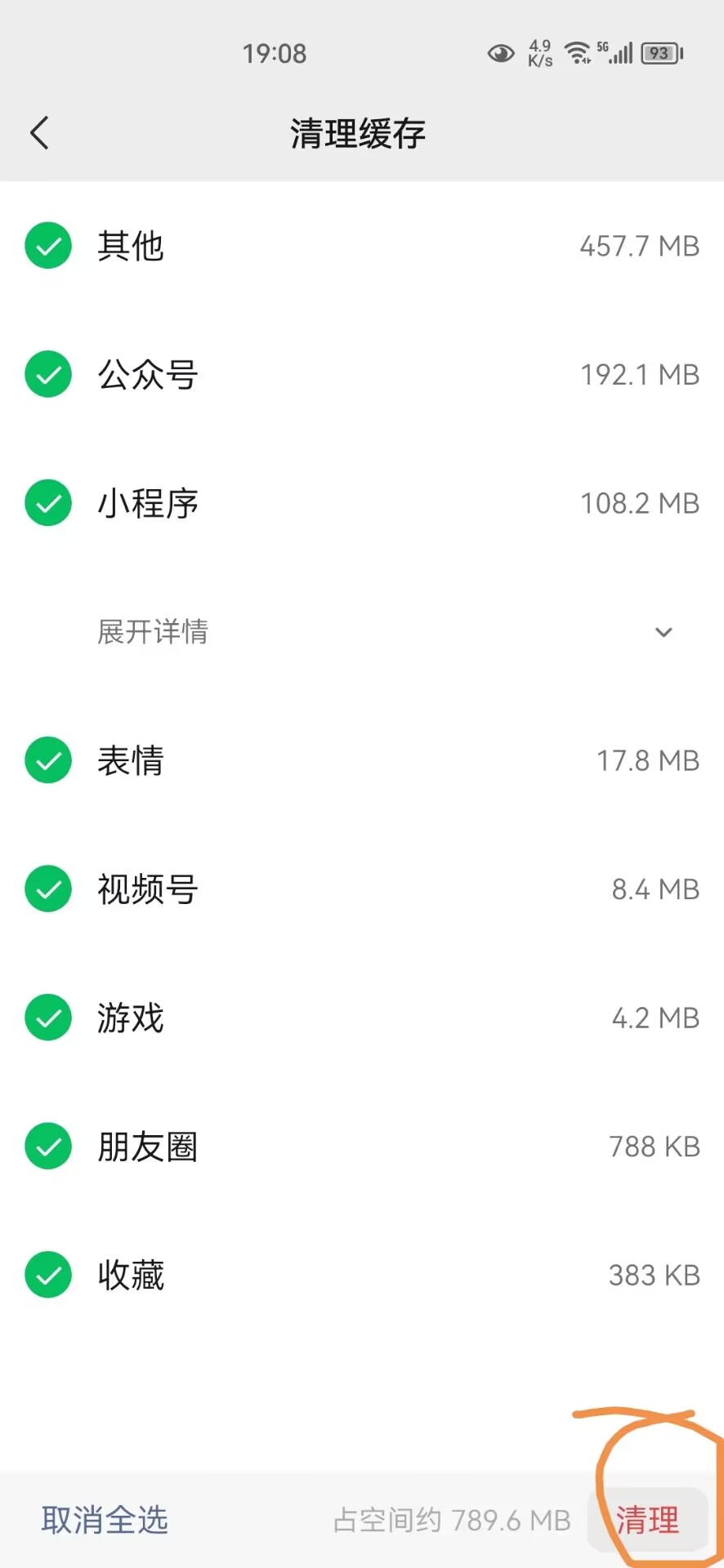This screenshot has width=724, height=1568.
Task: Tap 清理 to clean selected caches
Action: coord(648,1520)
